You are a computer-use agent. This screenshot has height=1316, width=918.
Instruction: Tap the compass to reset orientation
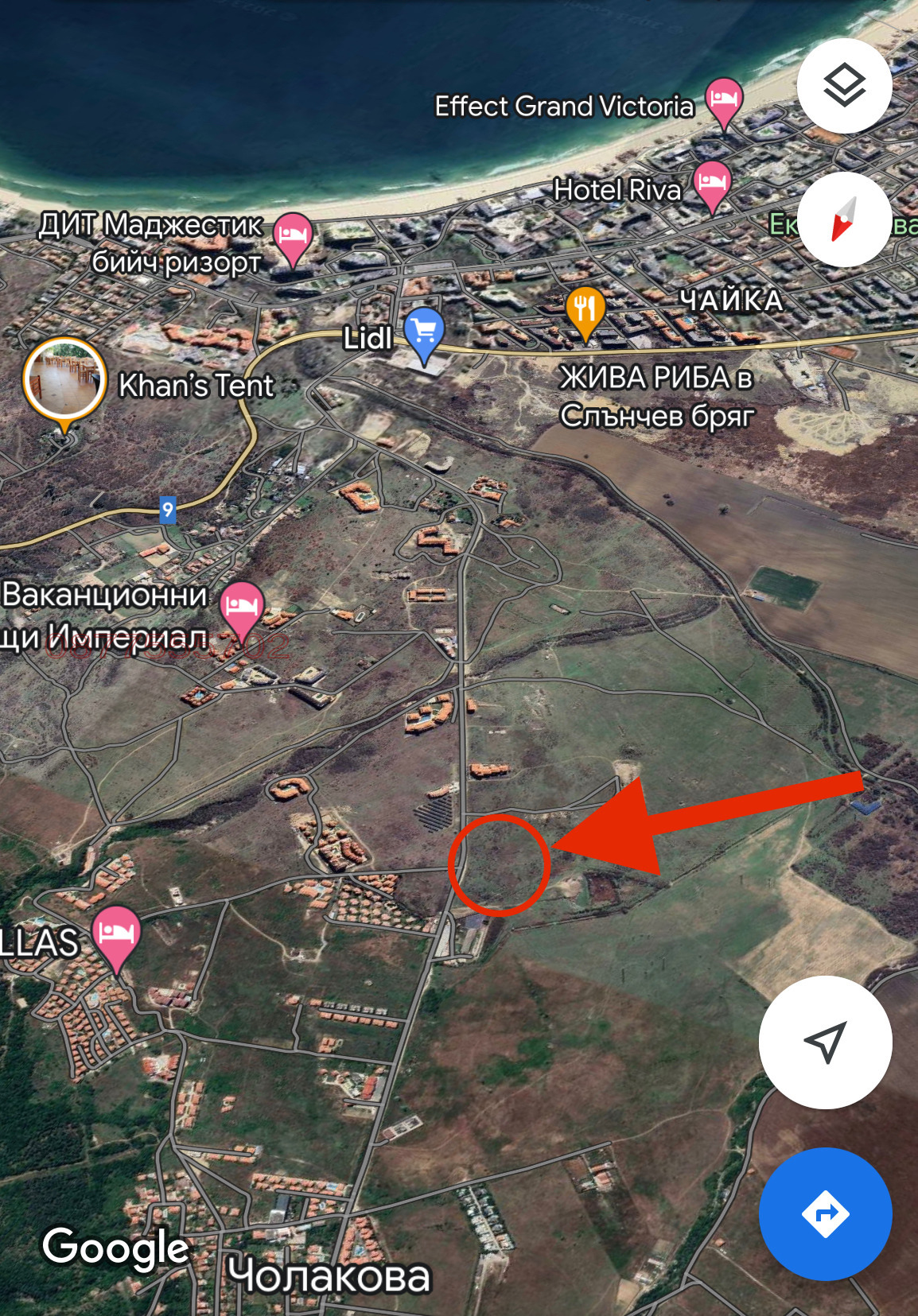tap(844, 219)
